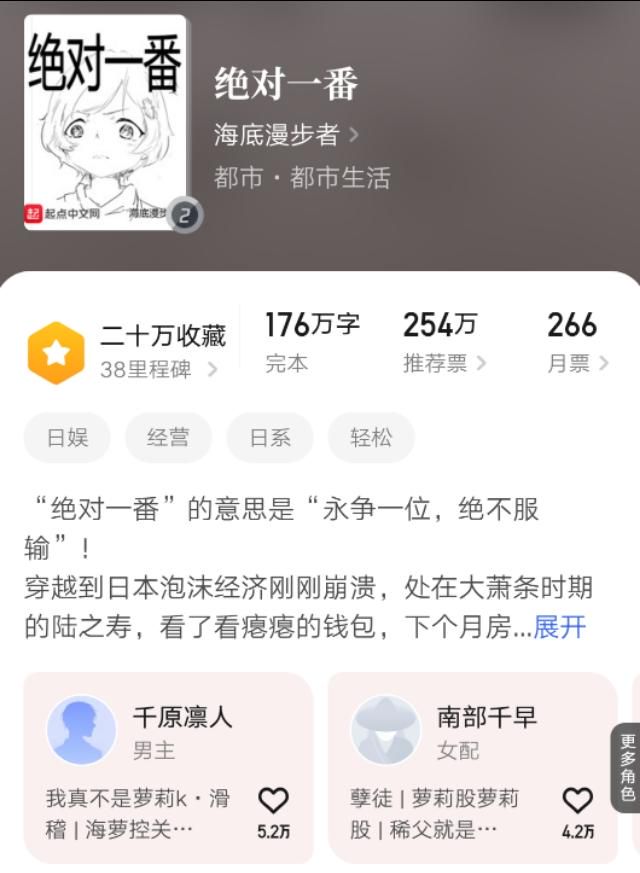
Task: View 二十万收藏 milestones
Action: (x=125, y=352)
